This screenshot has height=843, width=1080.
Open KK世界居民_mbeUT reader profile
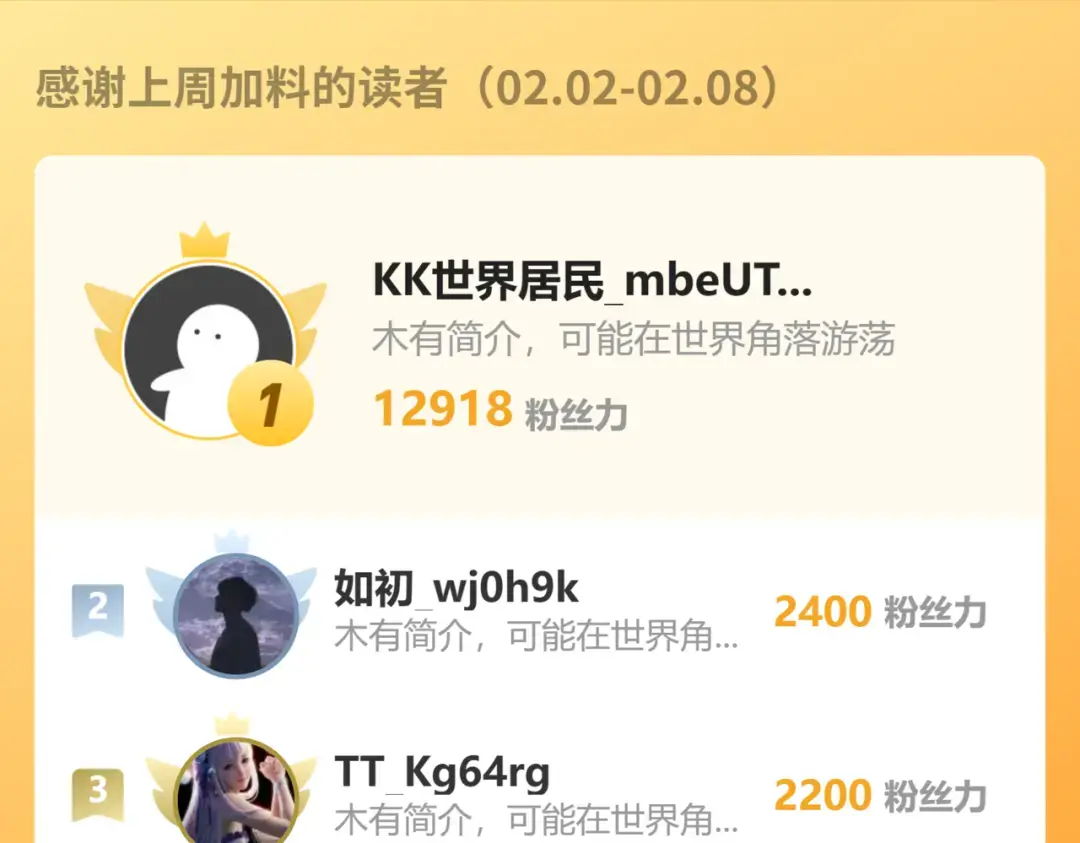(592, 283)
